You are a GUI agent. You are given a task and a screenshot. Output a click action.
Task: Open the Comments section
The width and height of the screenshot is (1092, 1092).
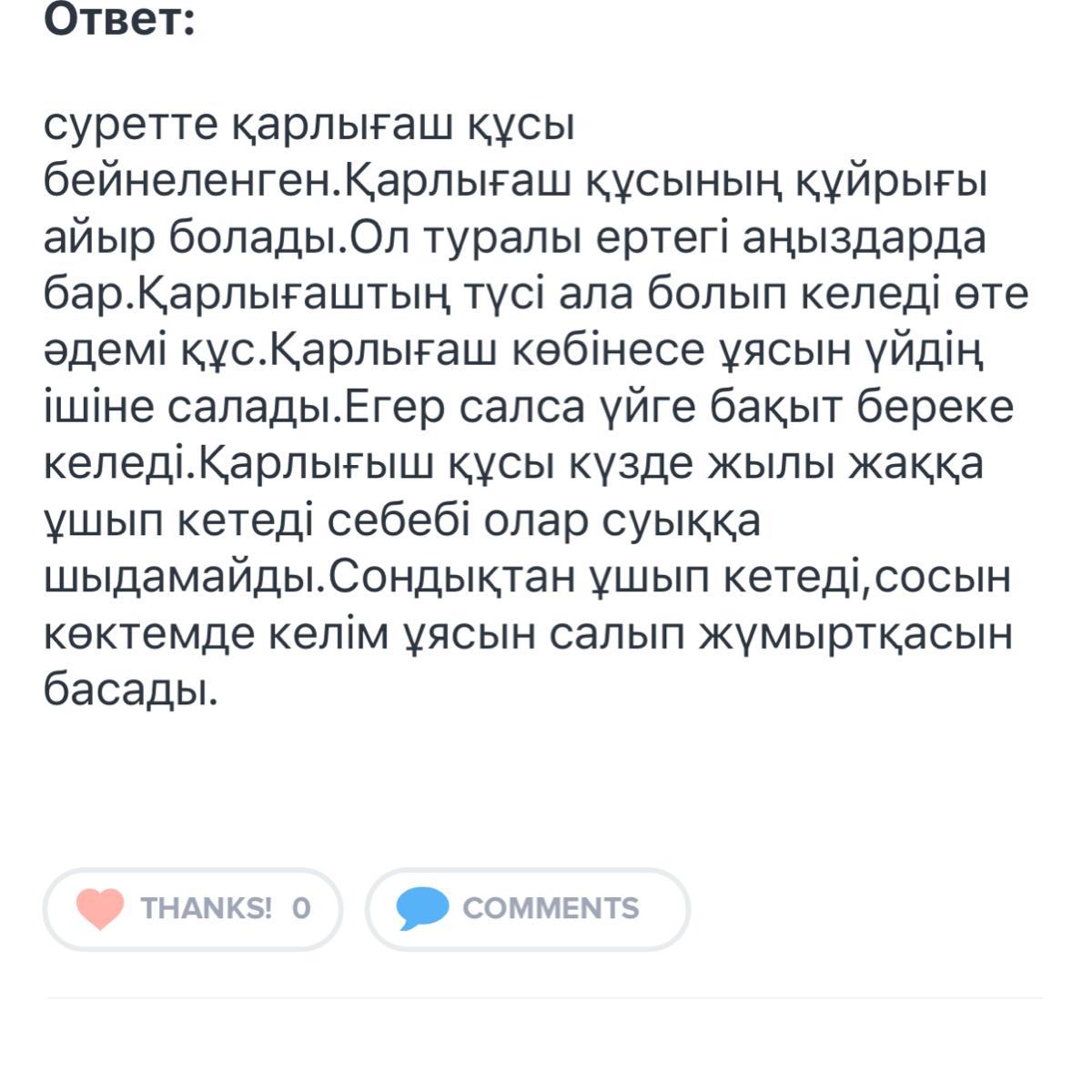[x=527, y=908]
